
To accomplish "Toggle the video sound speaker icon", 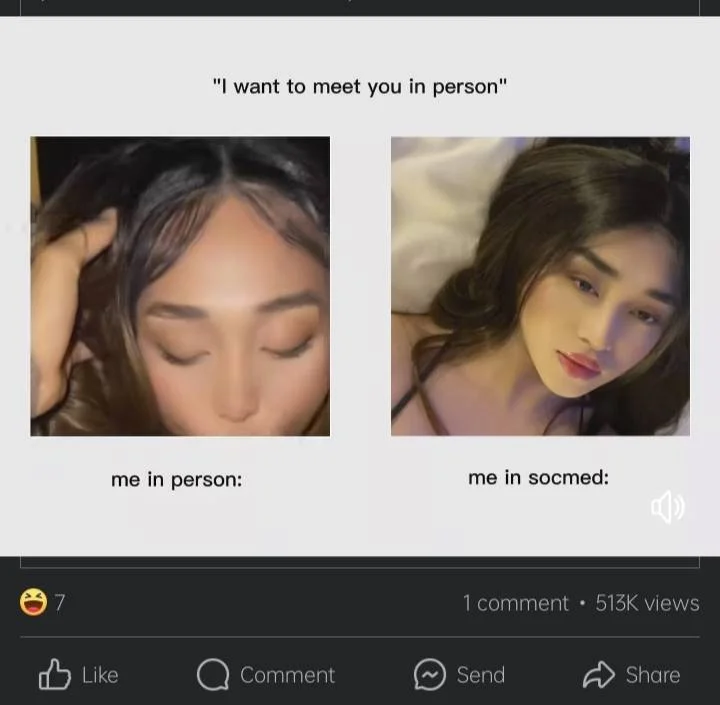I will [667, 508].
